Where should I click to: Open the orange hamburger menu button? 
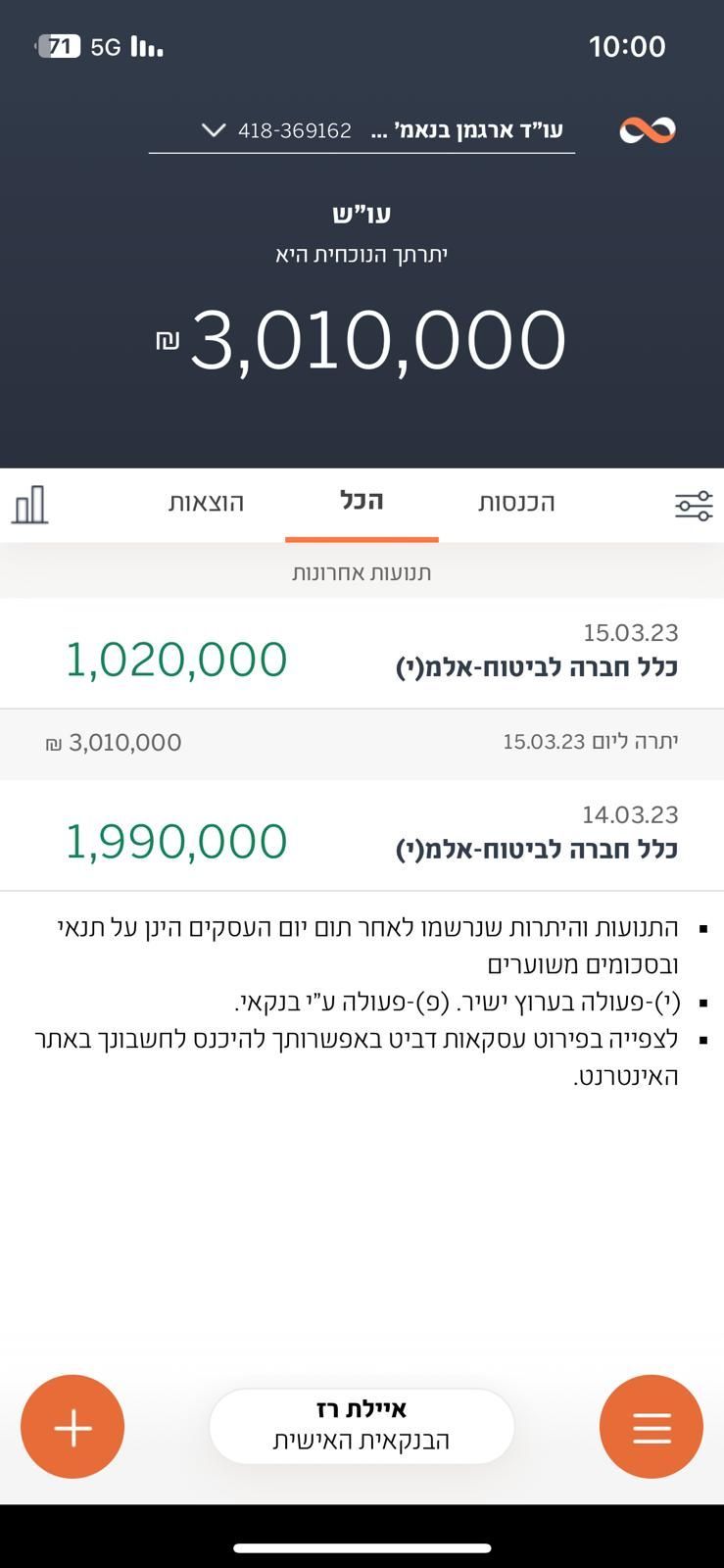coord(652,1427)
